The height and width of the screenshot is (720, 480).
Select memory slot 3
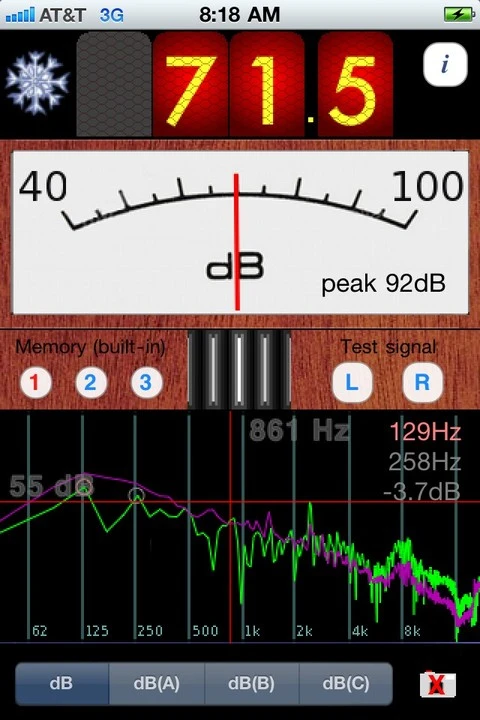[147, 382]
